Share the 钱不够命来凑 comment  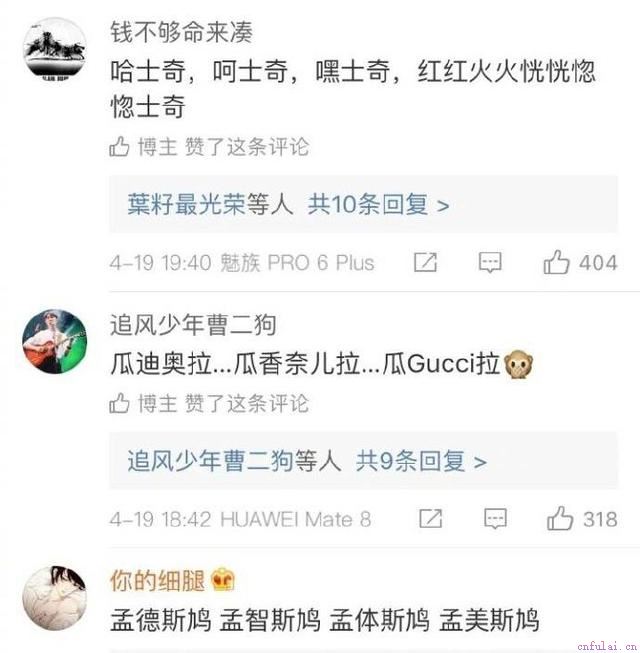(426, 263)
